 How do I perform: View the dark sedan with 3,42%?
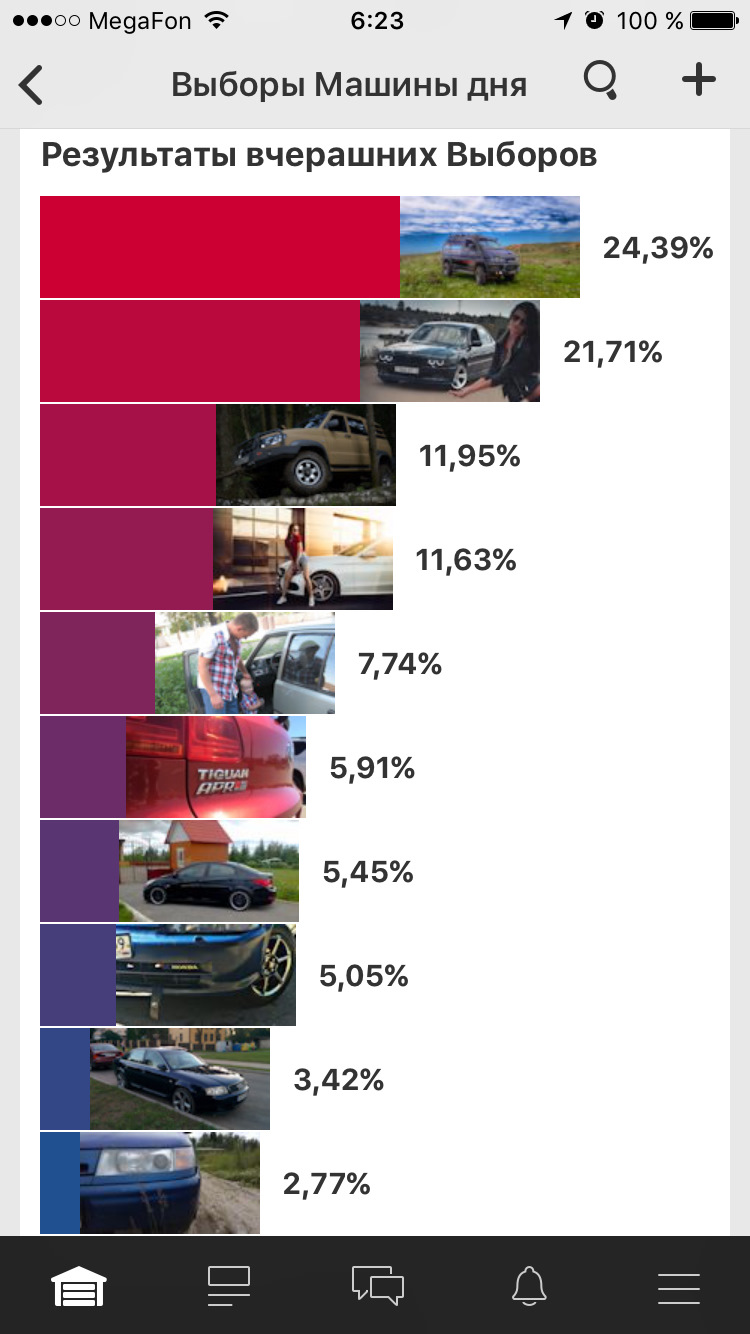coord(179,1079)
